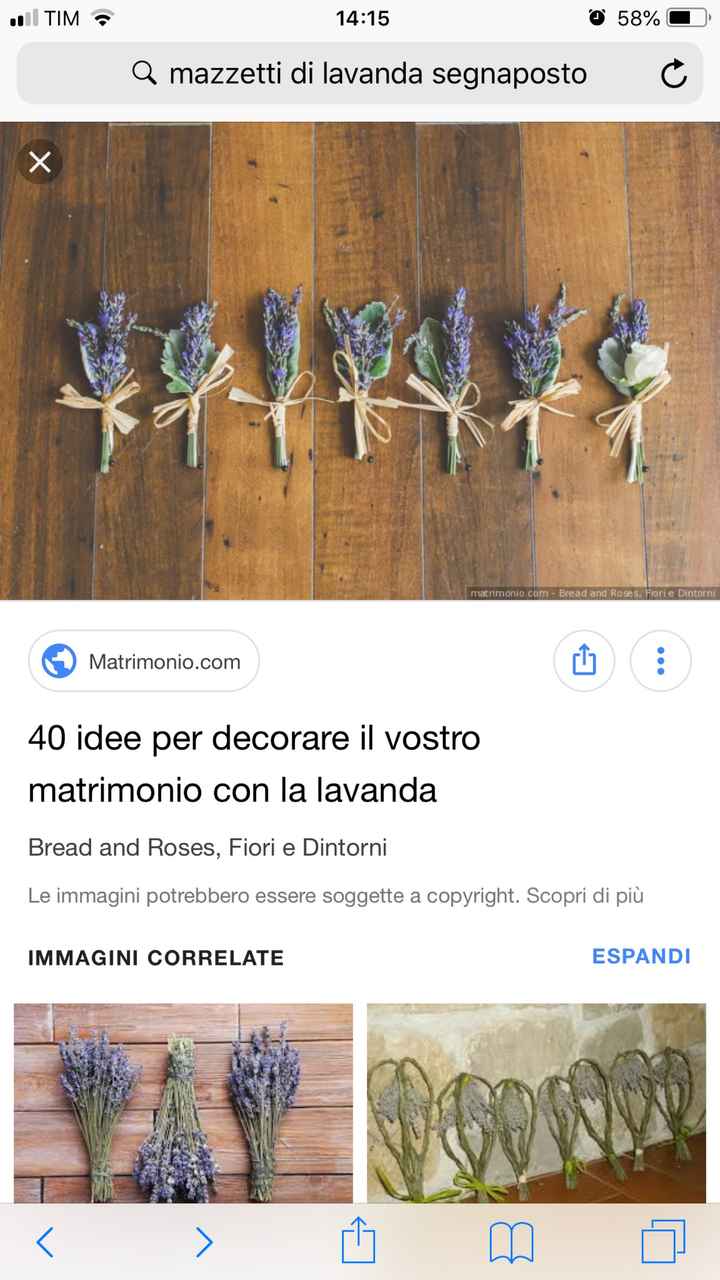Open the three-dot options menu for the image
720x1280 pixels.
point(660,660)
